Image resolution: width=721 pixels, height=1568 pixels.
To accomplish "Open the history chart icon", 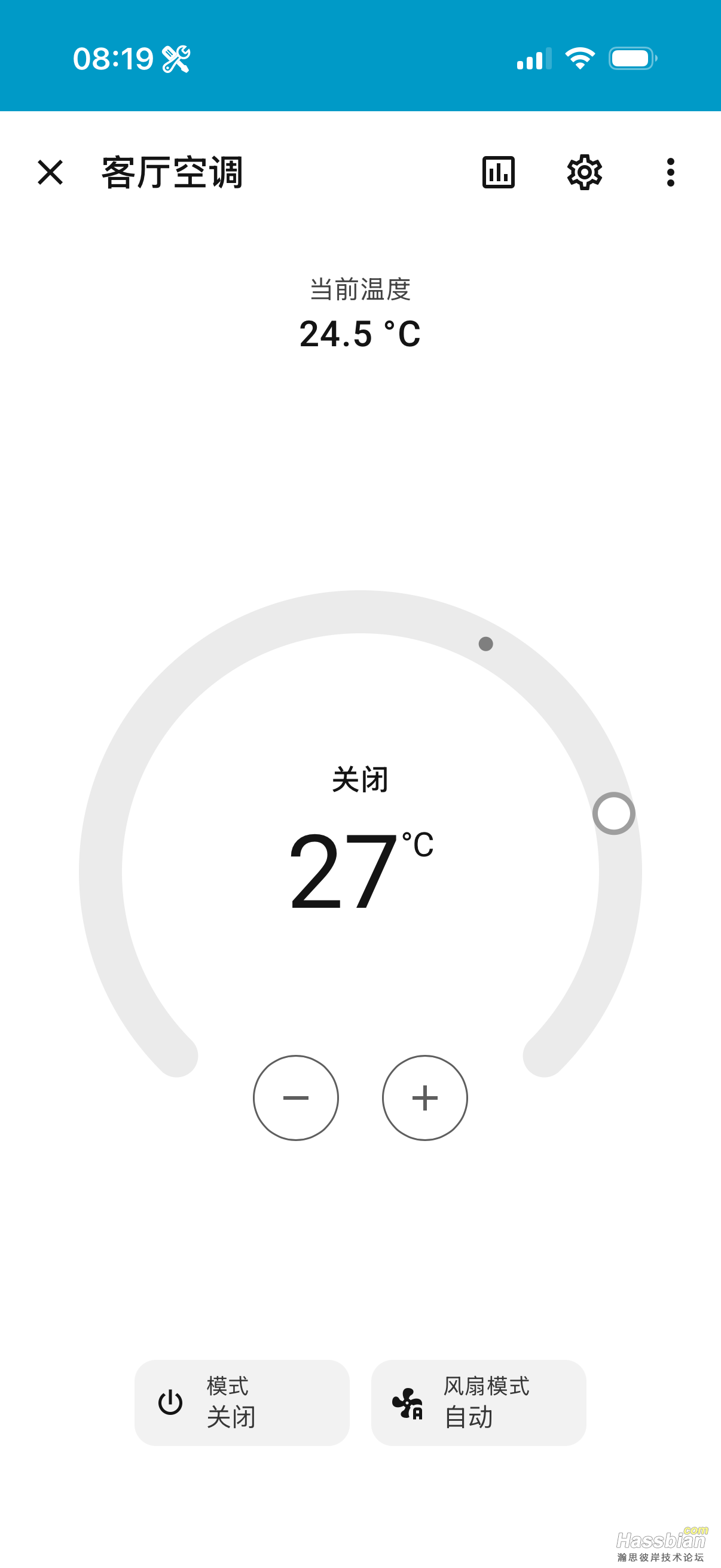I will (499, 173).
